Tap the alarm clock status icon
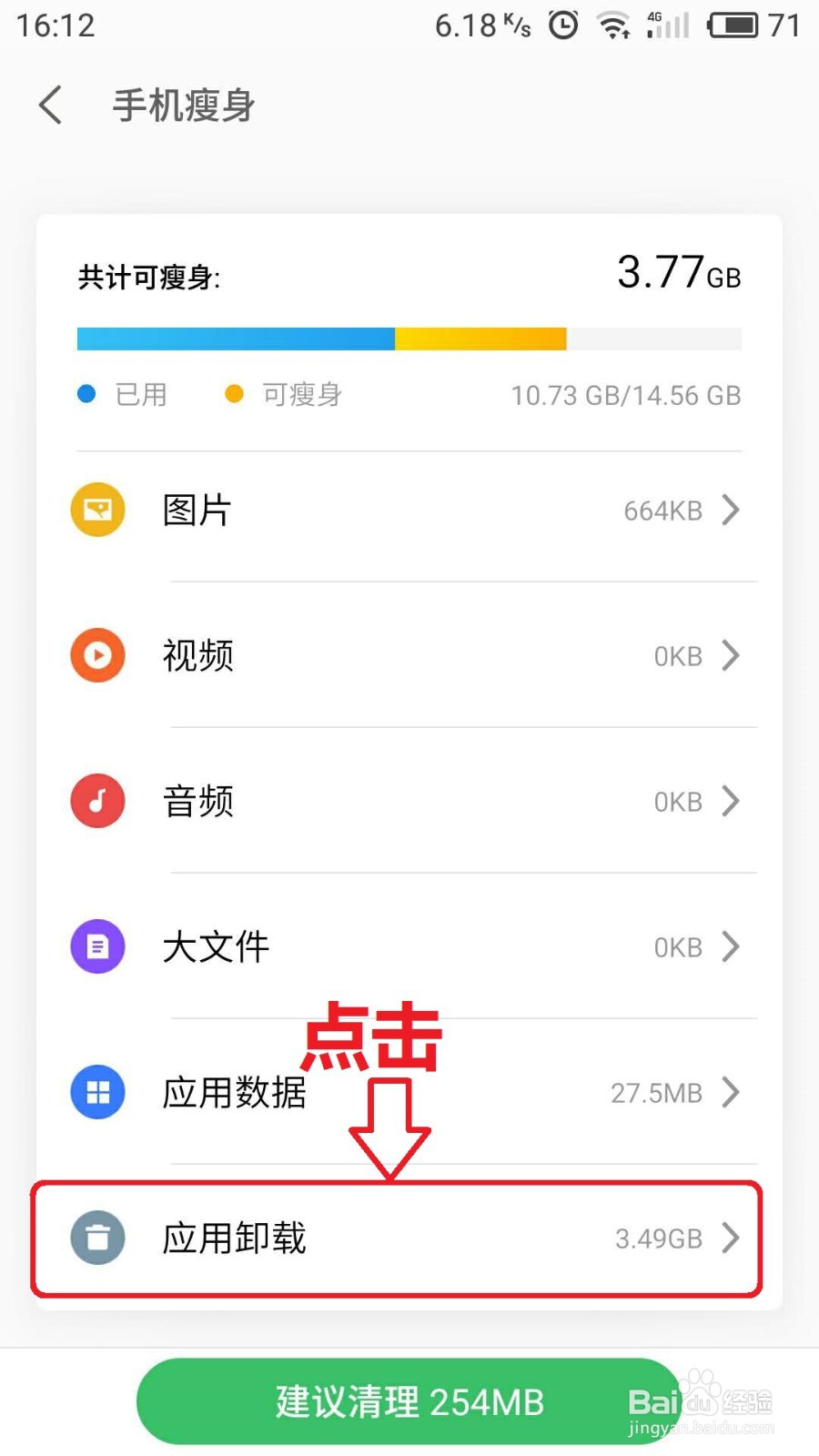The width and height of the screenshot is (819, 1456). point(563,25)
